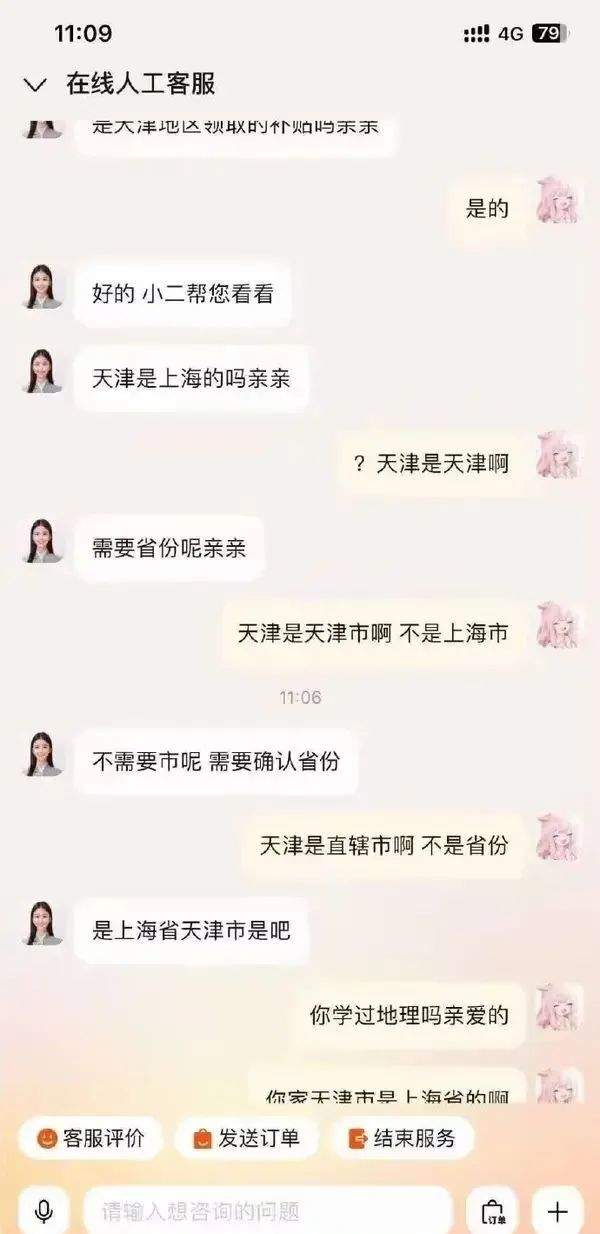Open more options with the plus icon

tap(557, 1211)
